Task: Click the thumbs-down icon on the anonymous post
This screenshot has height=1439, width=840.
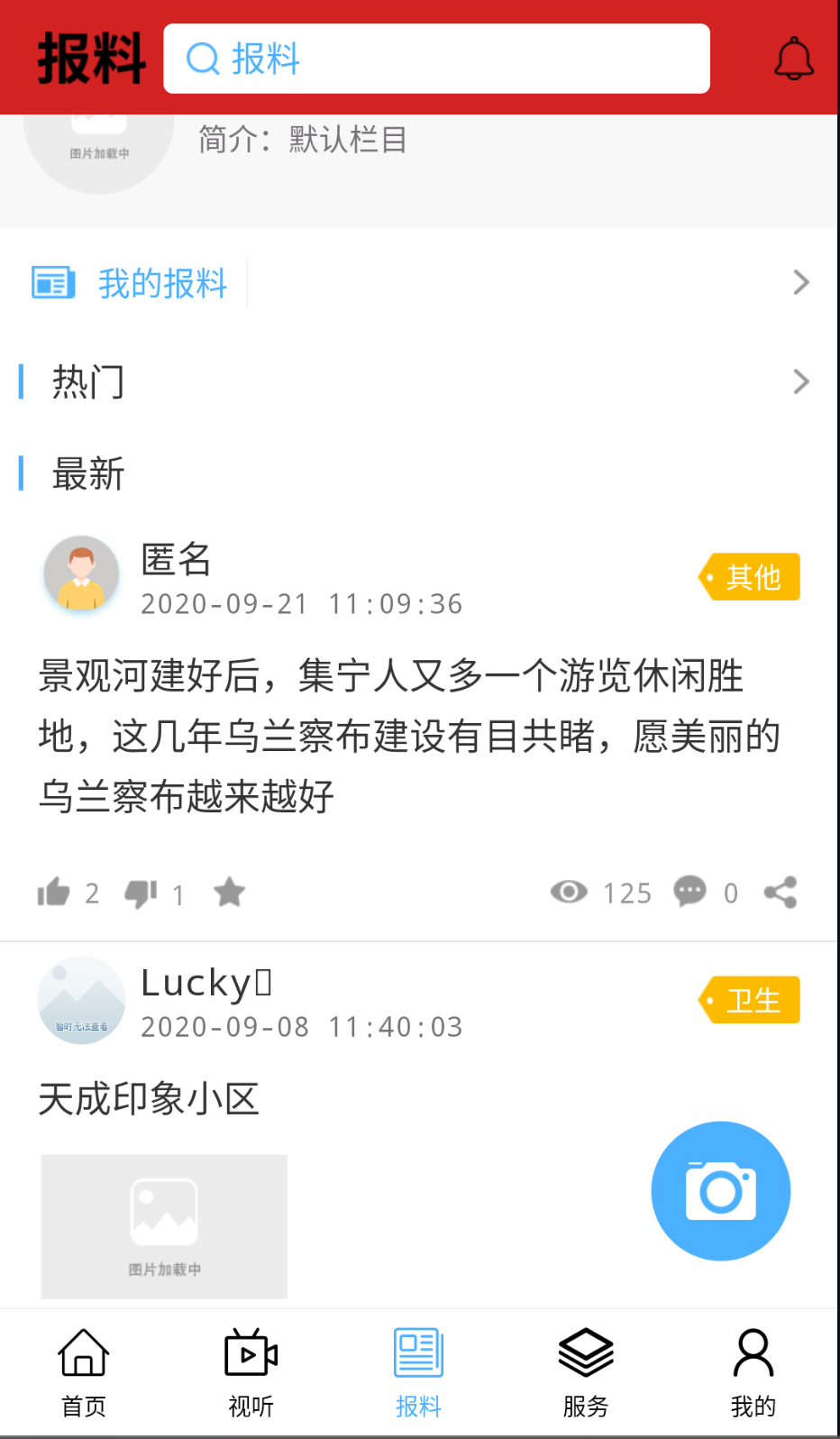Action: (x=142, y=892)
